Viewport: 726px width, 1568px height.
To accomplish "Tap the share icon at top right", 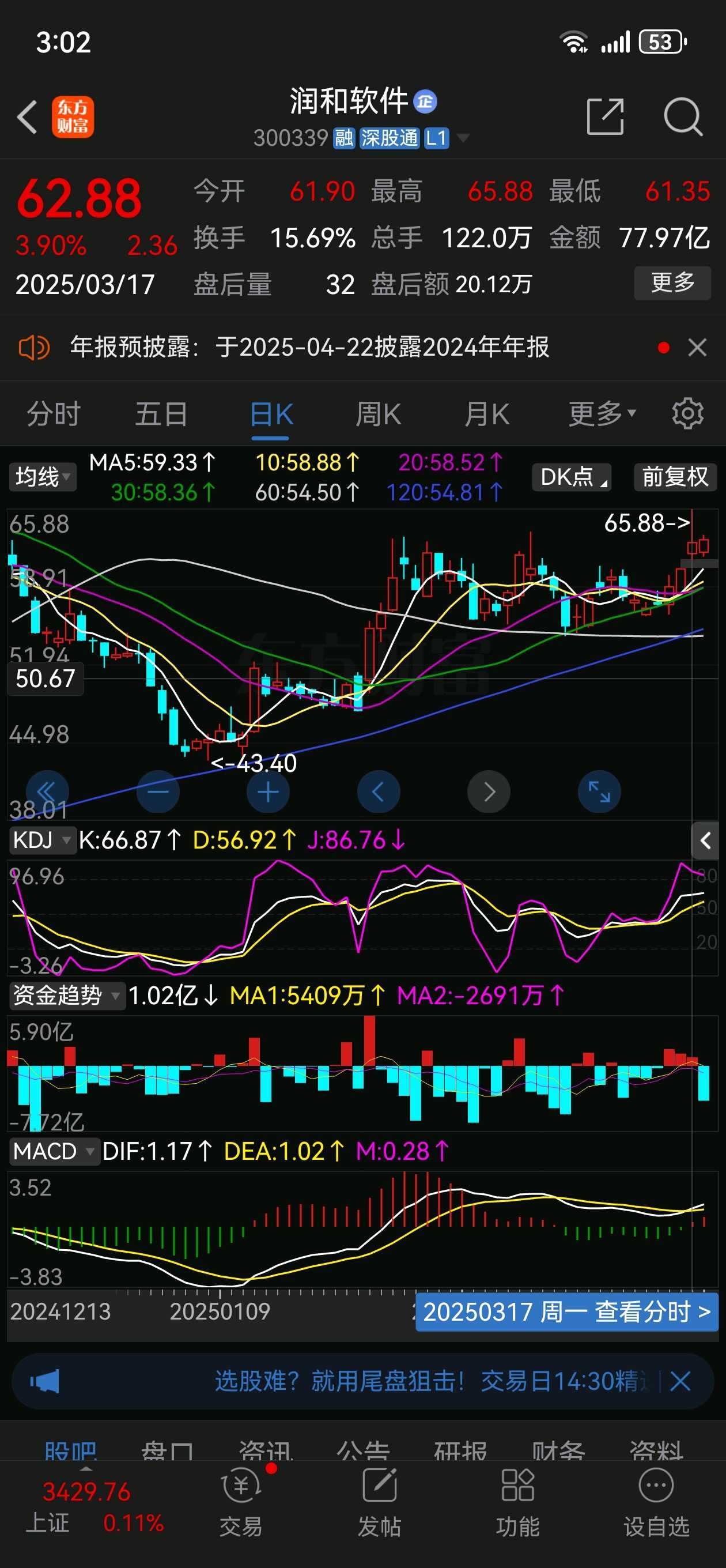I will click(x=604, y=116).
